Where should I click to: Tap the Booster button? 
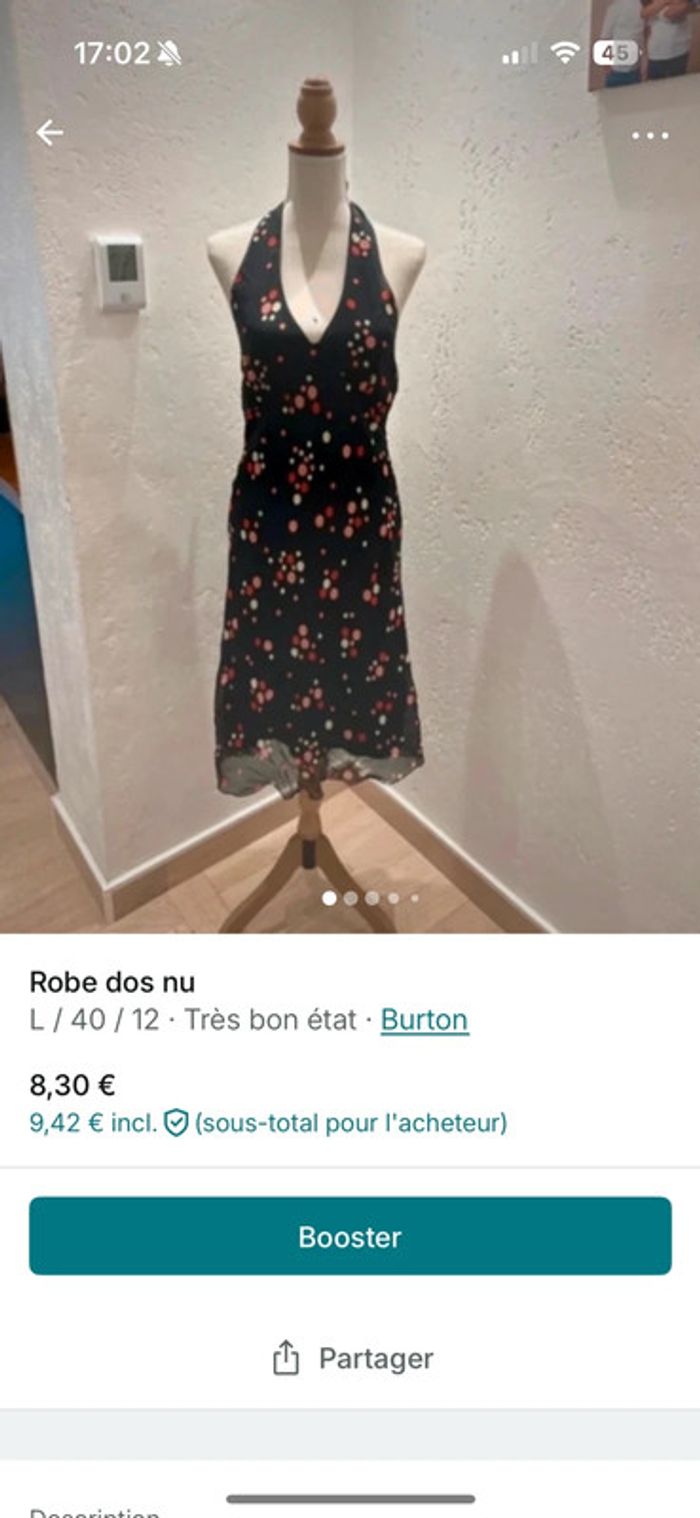point(350,1236)
